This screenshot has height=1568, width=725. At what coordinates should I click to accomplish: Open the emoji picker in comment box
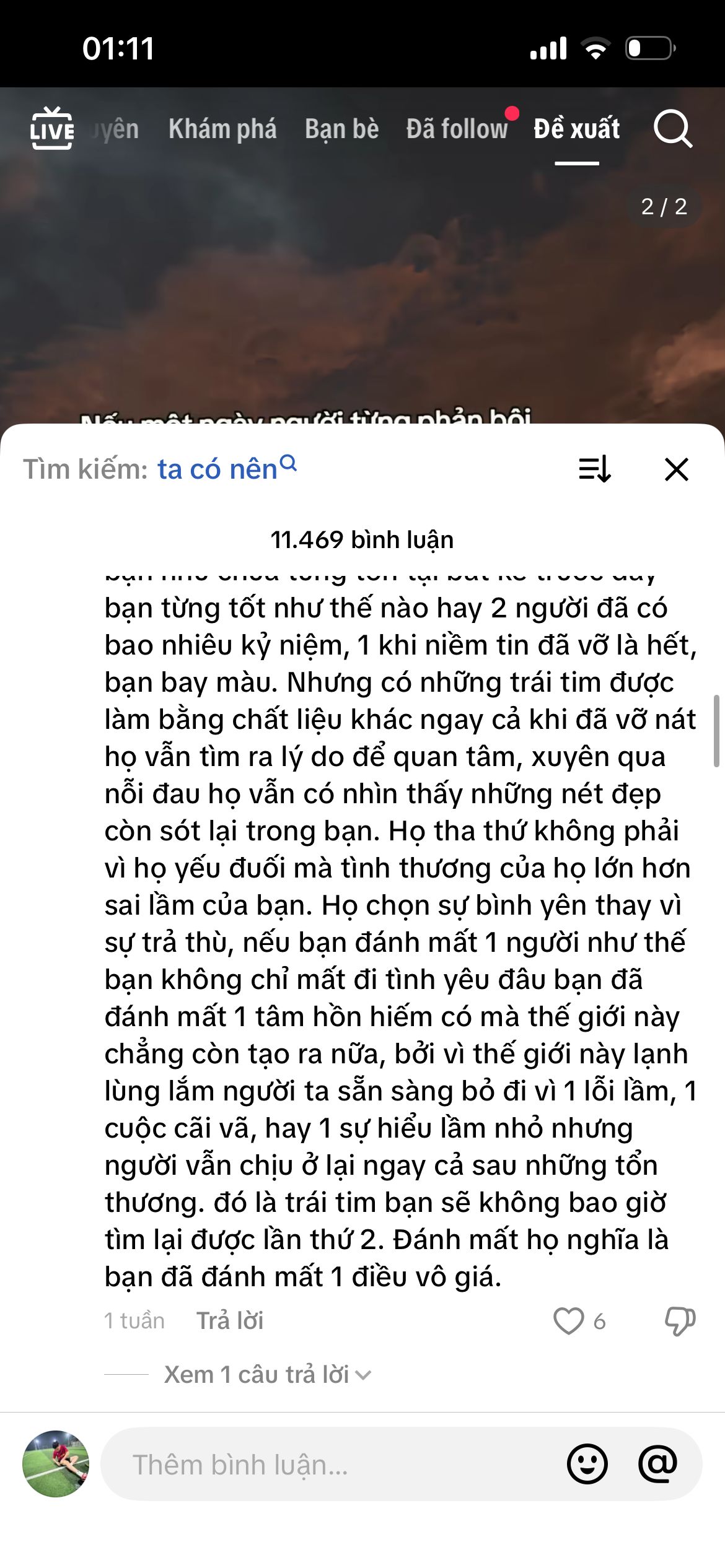tap(587, 1464)
